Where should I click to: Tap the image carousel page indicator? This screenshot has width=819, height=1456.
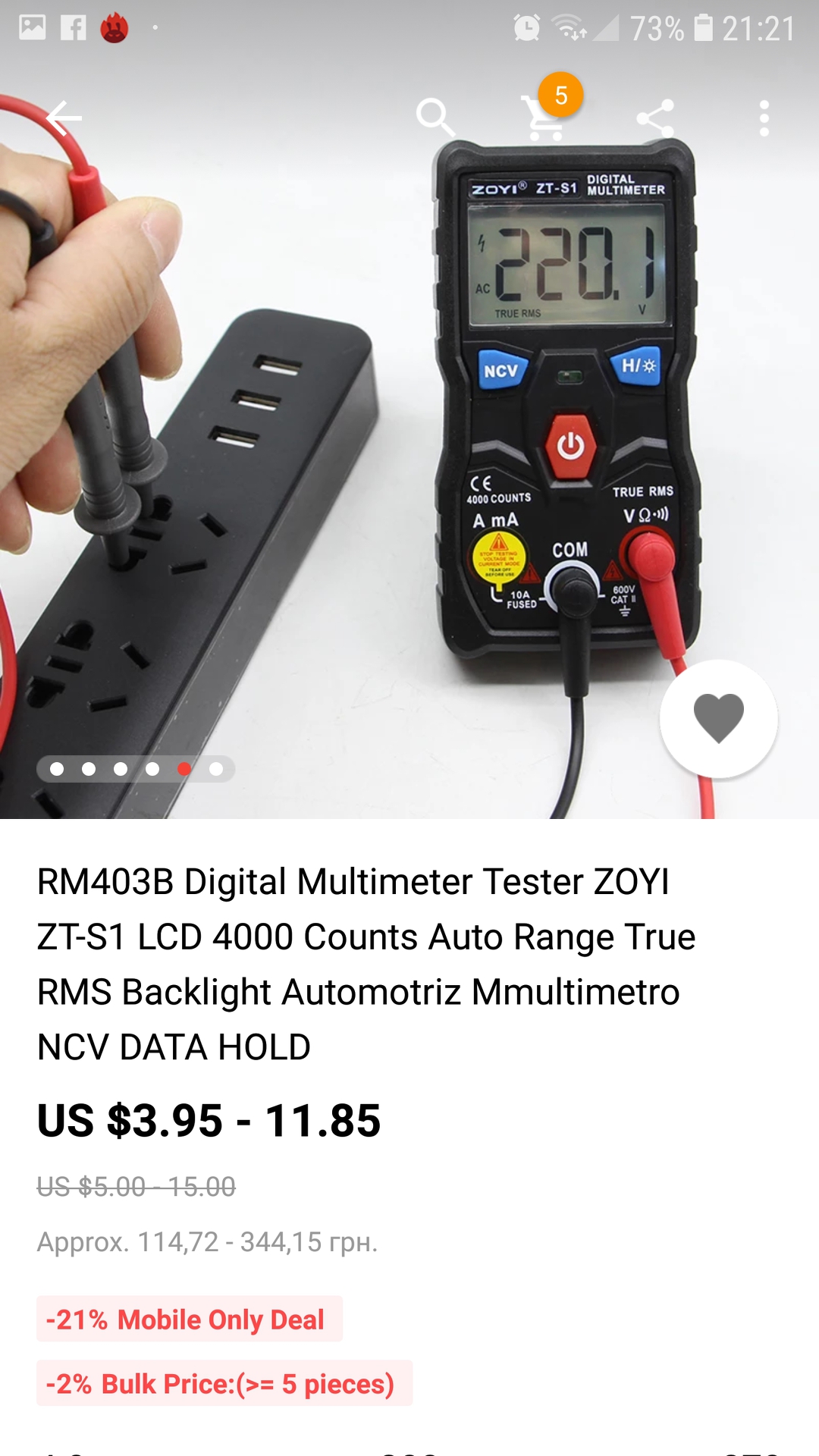(x=136, y=769)
